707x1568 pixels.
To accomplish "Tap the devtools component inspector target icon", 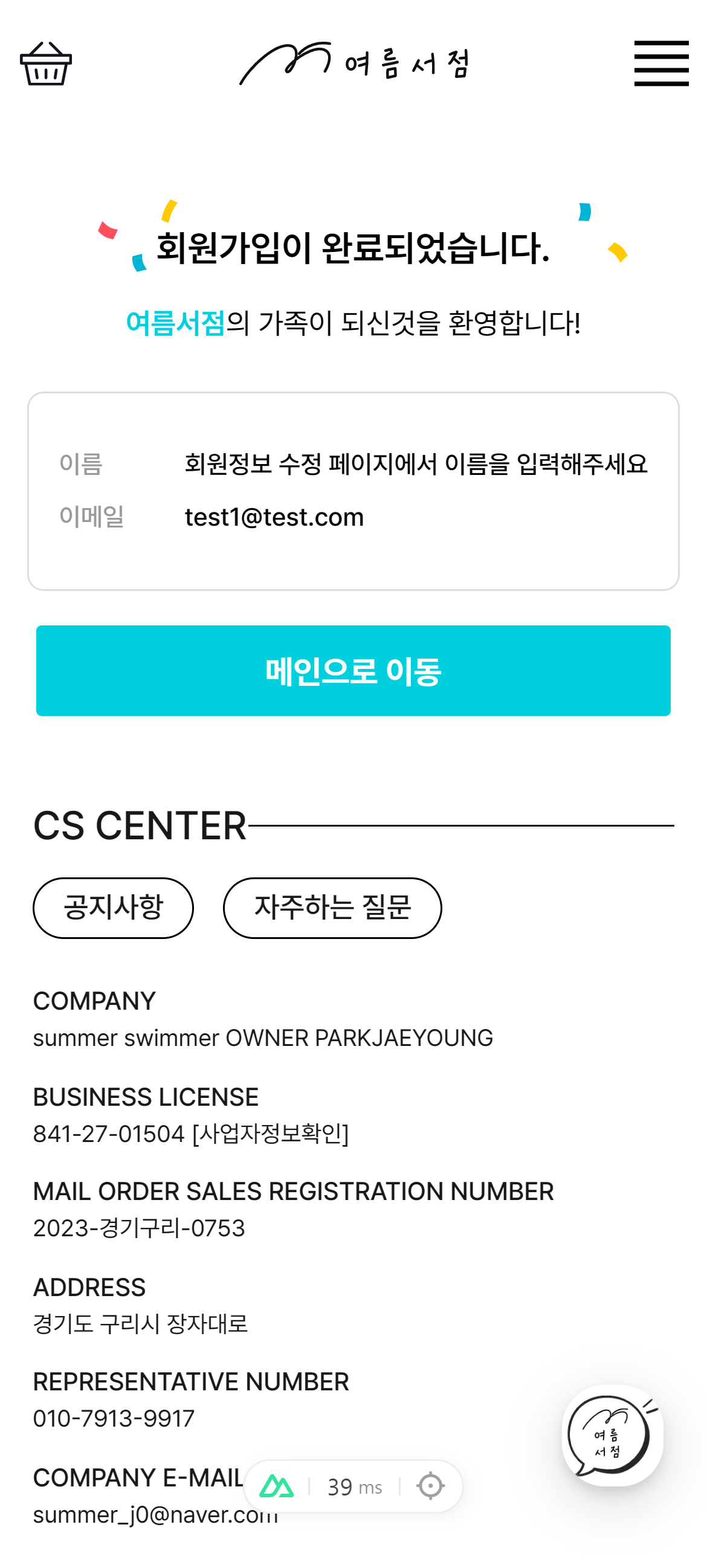I will [430, 1486].
